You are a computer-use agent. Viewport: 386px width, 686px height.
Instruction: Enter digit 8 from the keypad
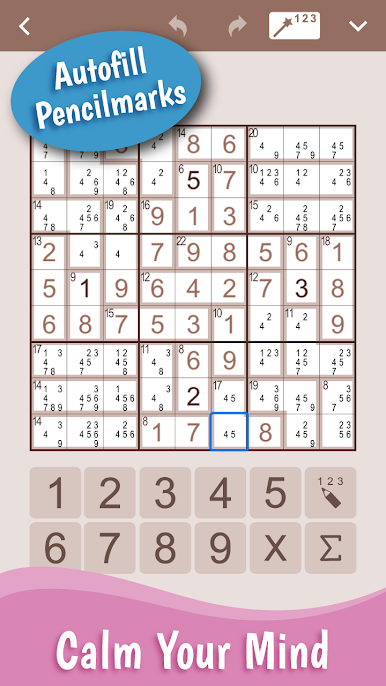[x=165, y=548]
